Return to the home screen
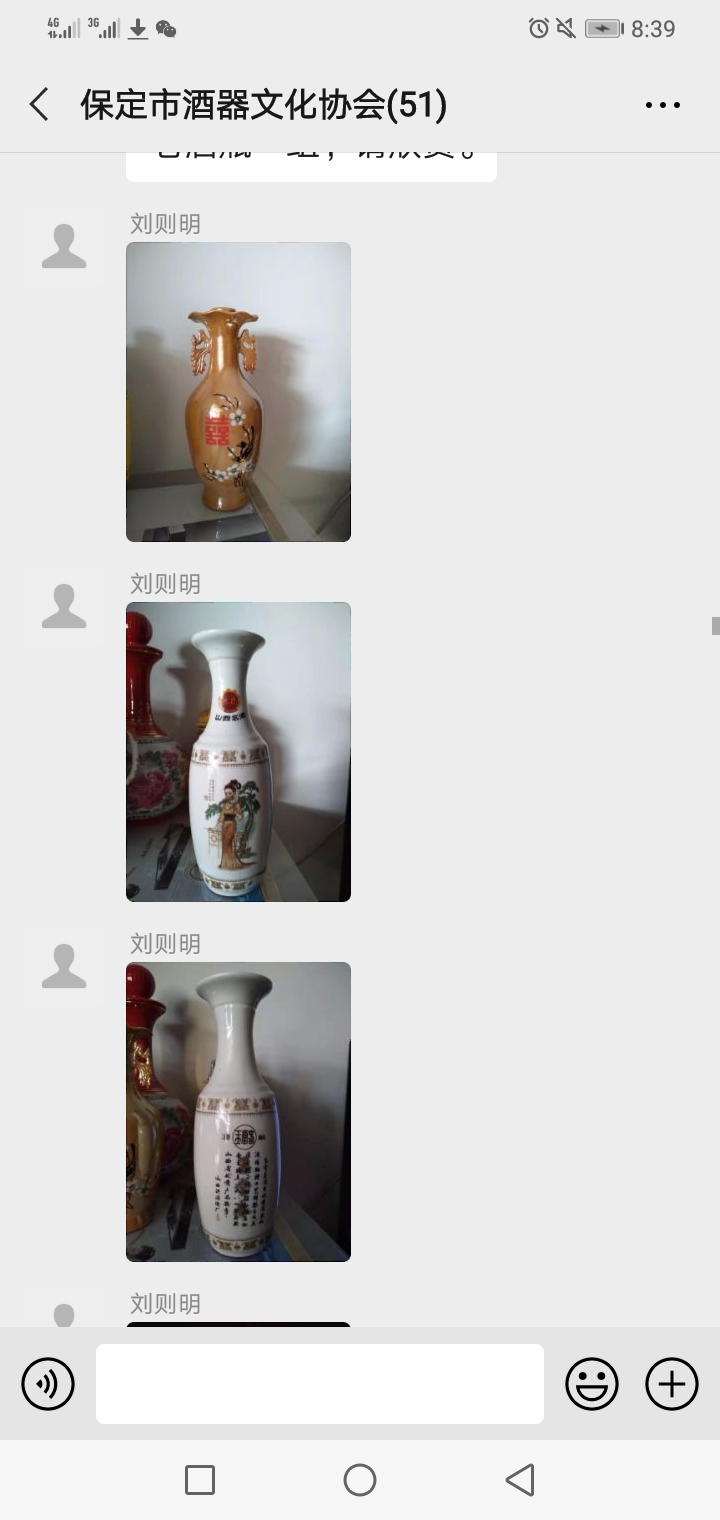The width and height of the screenshot is (720, 1520). pyautogui.click(x=360, y=1480)
